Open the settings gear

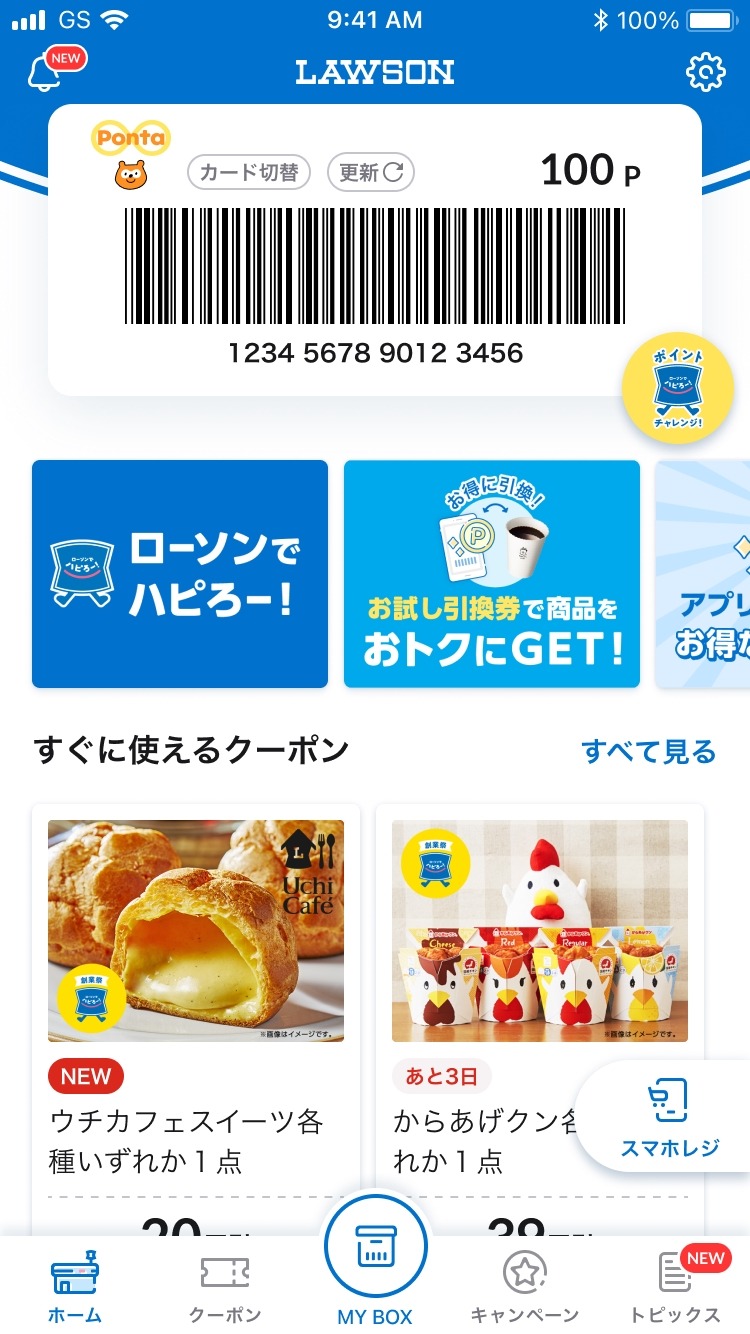708,71
